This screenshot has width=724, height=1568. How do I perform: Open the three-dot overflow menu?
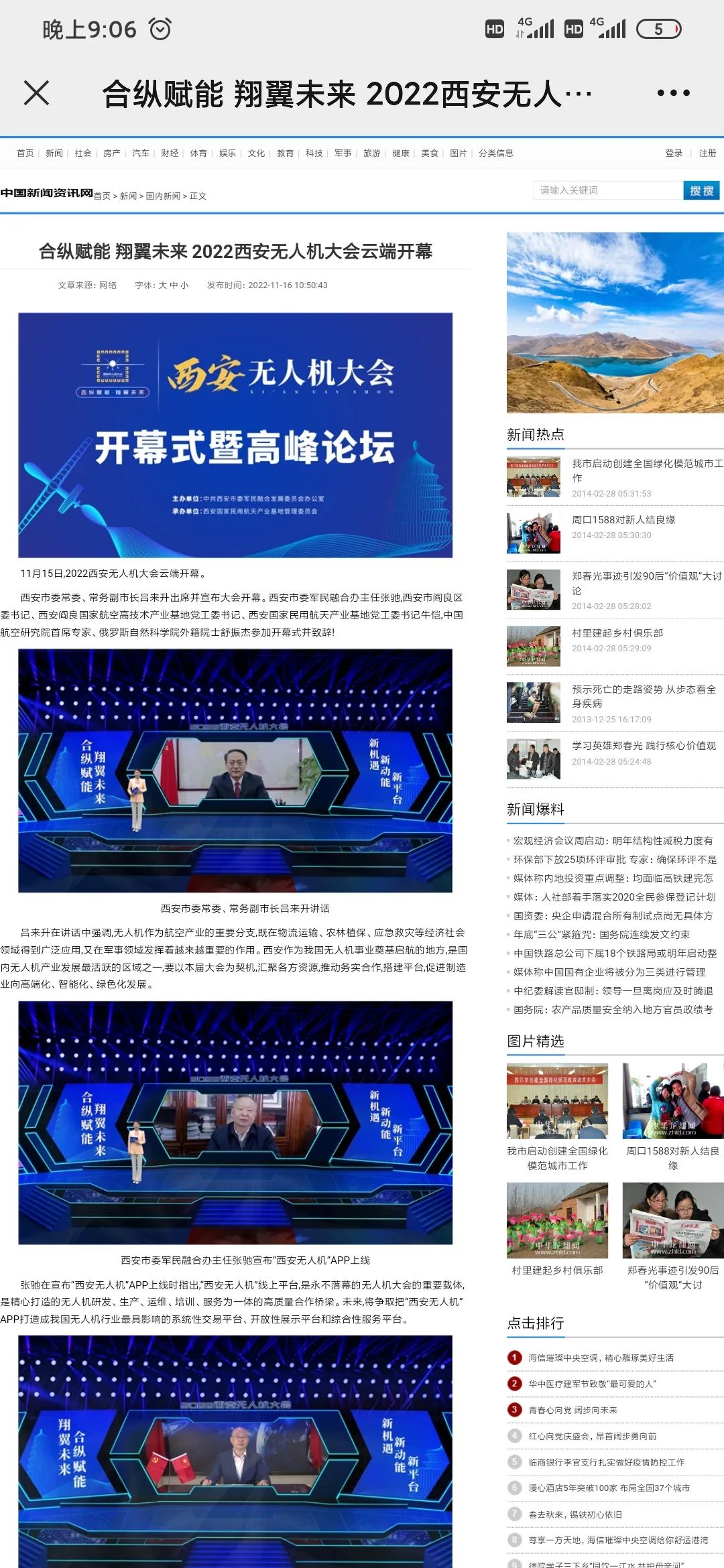point(673,92)
